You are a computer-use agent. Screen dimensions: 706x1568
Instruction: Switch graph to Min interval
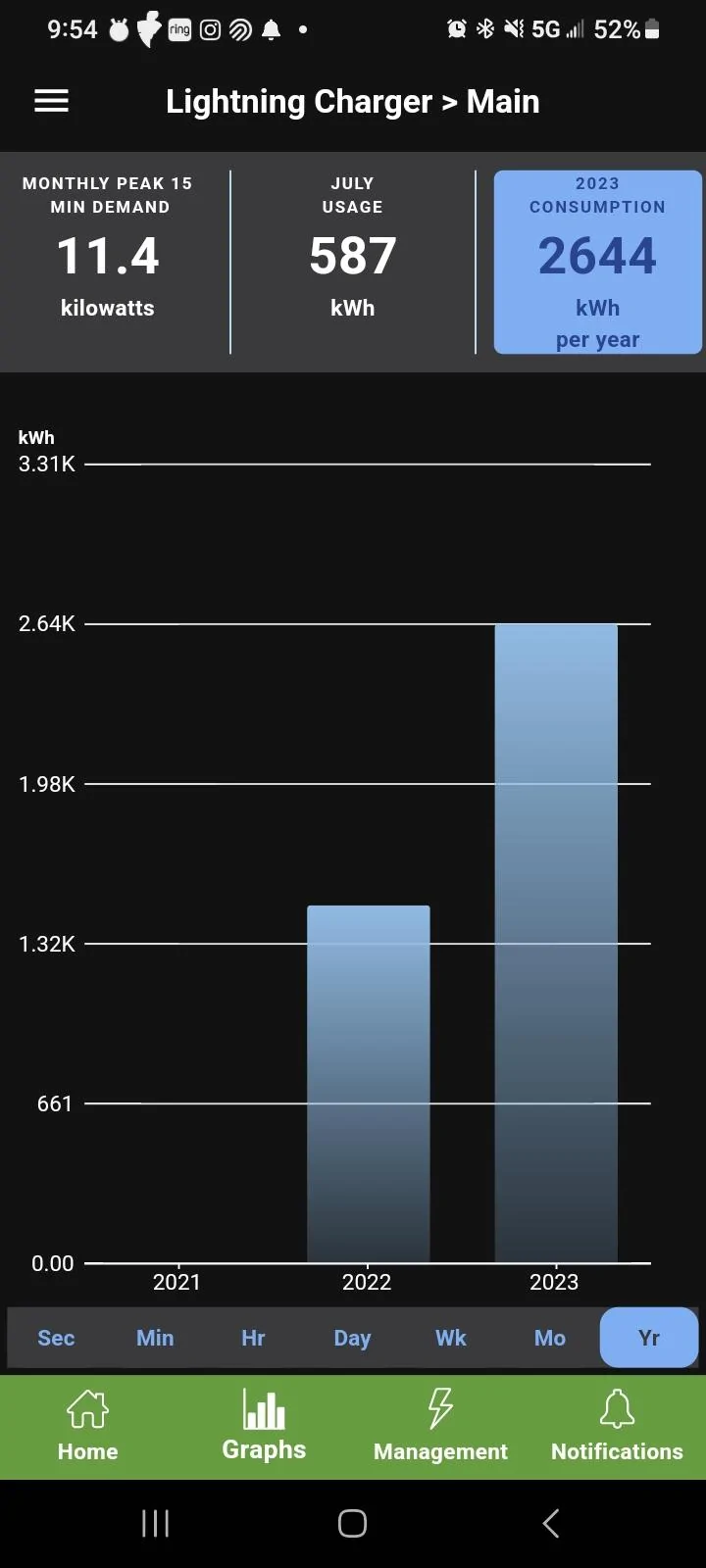[155, 1338]
